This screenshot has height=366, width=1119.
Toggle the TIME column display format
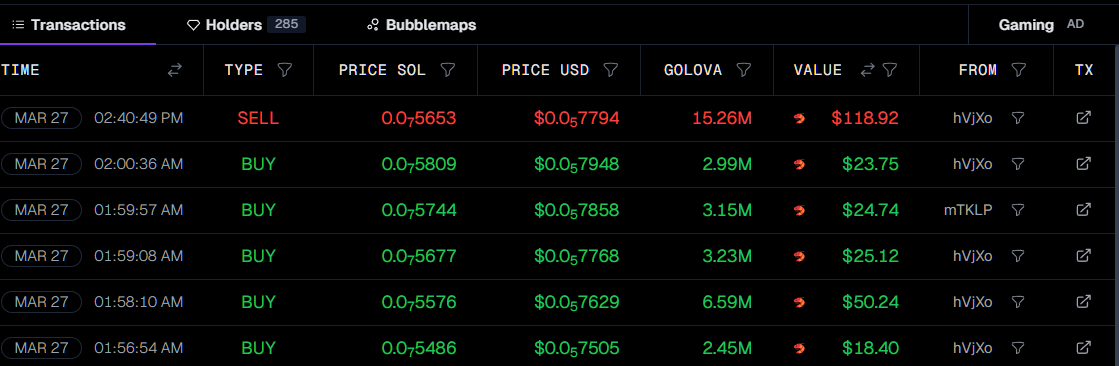[175, 70]
